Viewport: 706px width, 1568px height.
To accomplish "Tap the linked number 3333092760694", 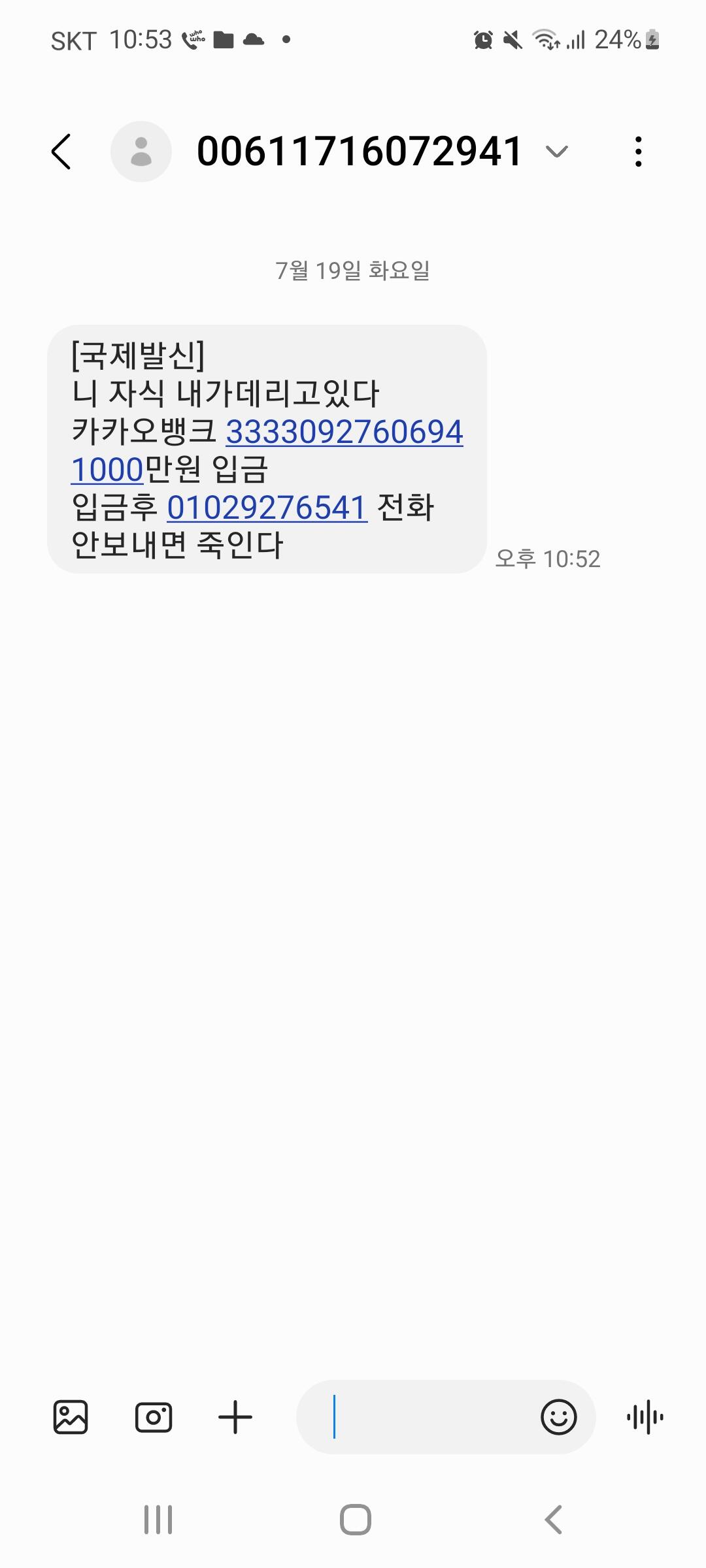I will pos(345,432).
